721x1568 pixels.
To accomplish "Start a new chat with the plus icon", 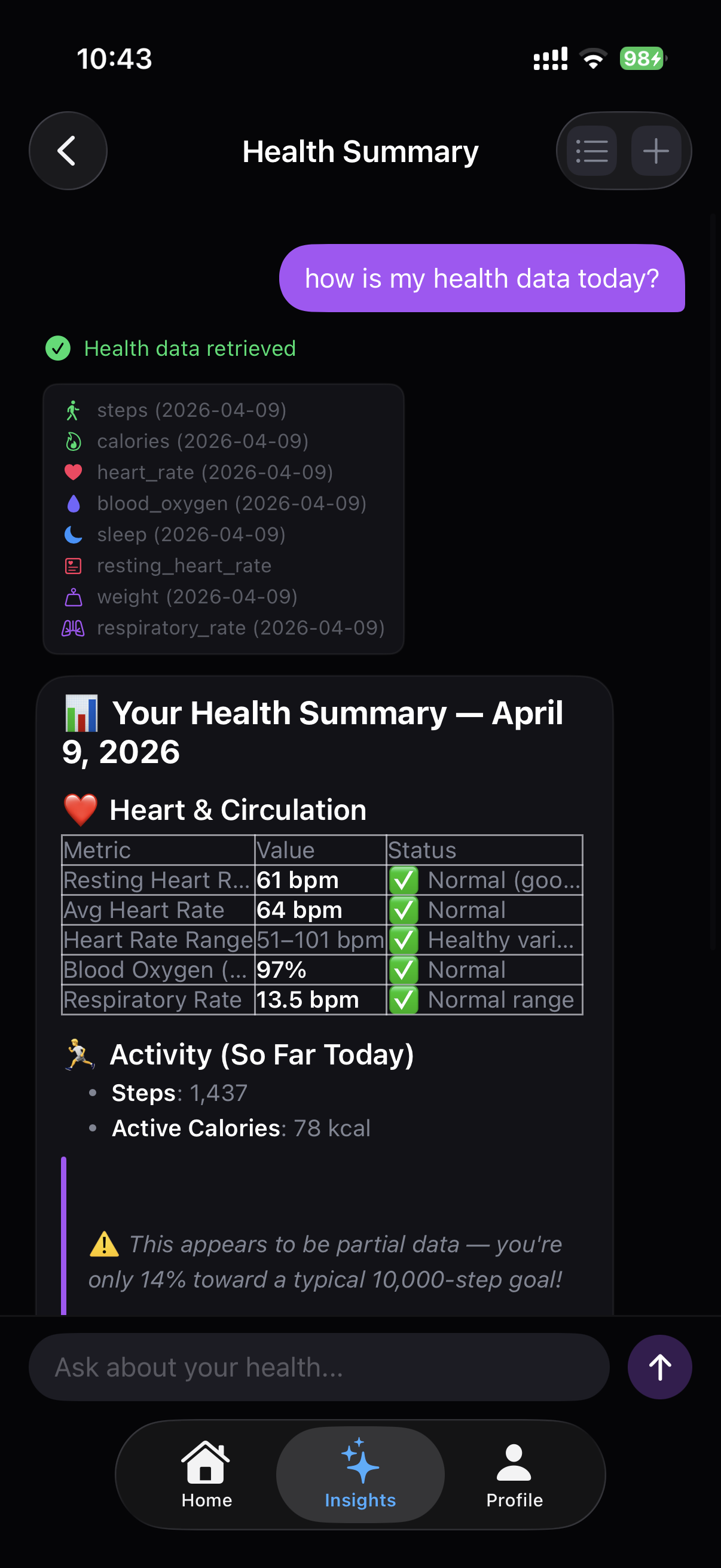I will pos(656,150).
